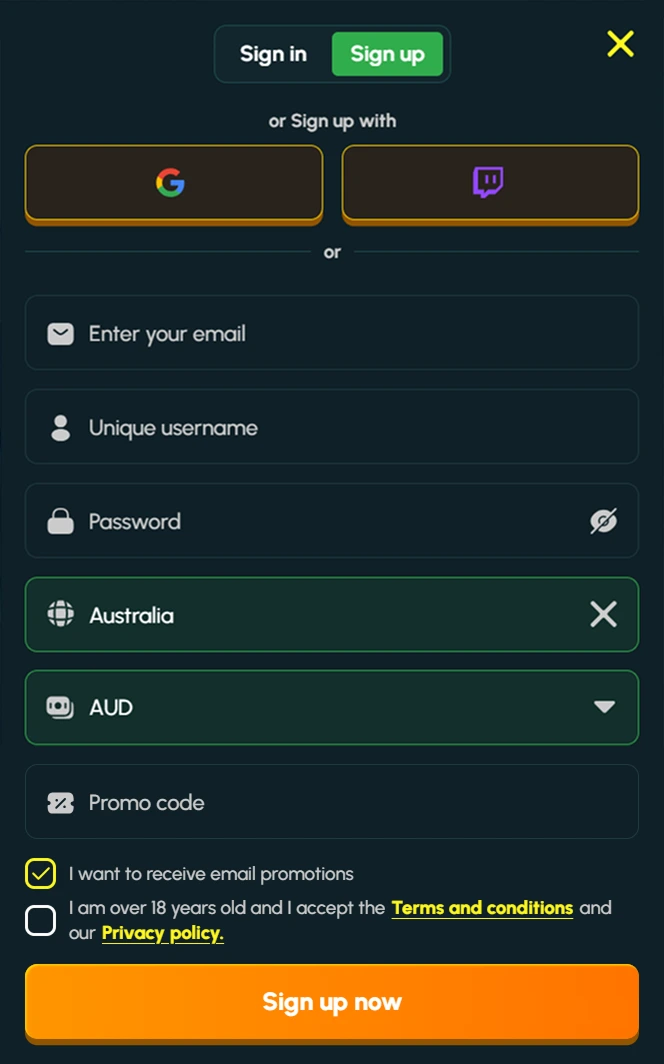Open the Privacy policy link
Image resolution: width=664 pixels, height=1064 pixels.
163,934
